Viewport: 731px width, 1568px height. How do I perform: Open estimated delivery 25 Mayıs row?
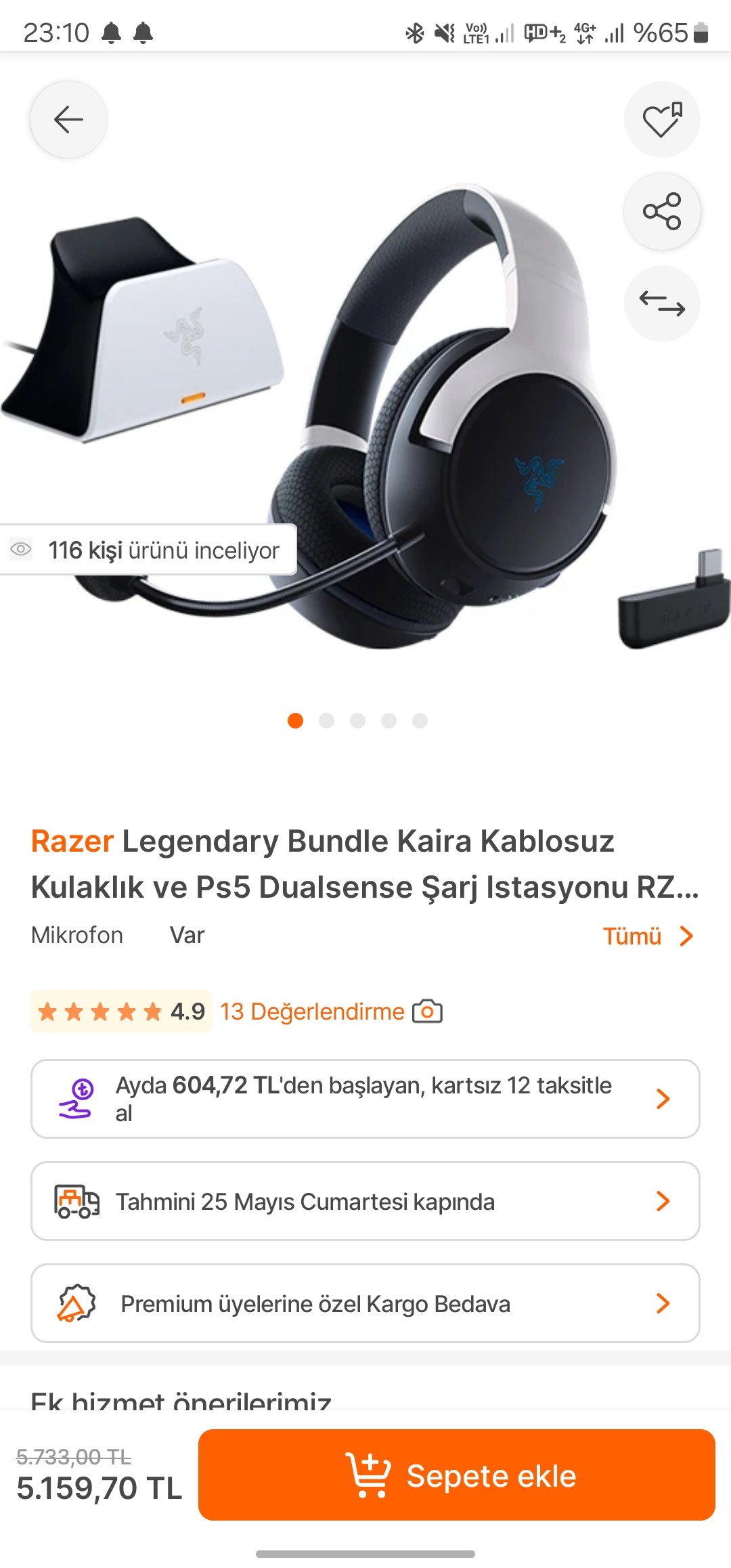[365, 1201]
